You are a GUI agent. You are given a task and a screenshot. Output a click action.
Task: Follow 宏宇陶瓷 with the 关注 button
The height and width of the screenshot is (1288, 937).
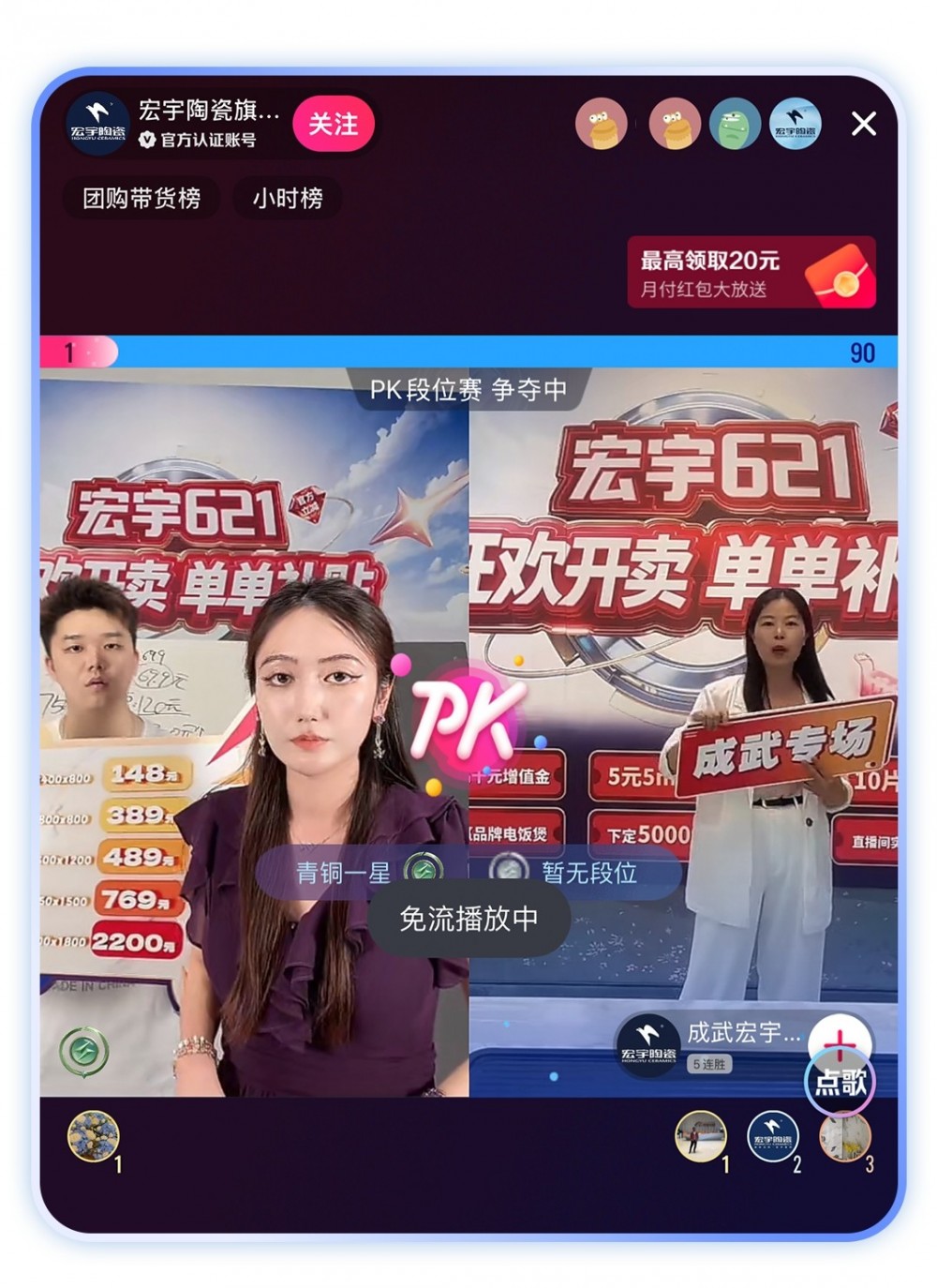(333, 124)
